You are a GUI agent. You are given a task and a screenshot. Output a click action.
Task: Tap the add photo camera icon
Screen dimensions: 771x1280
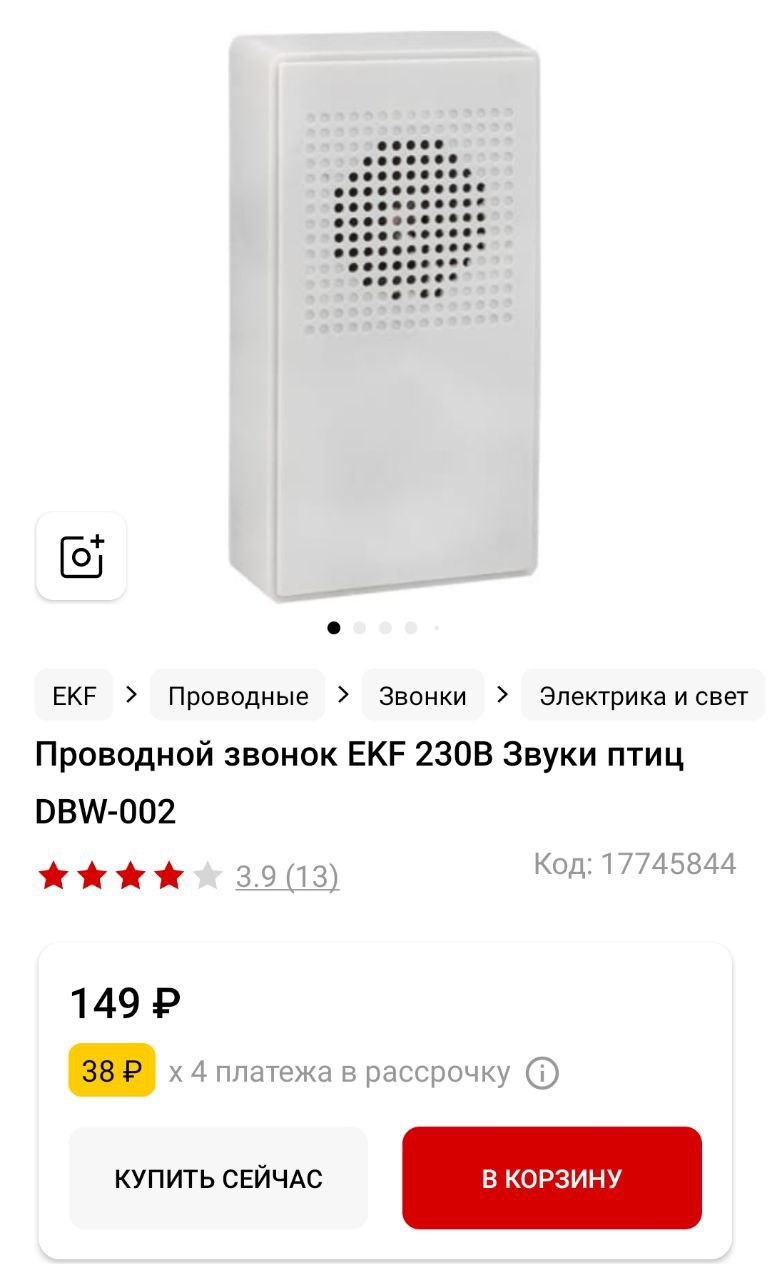point(81,556)
